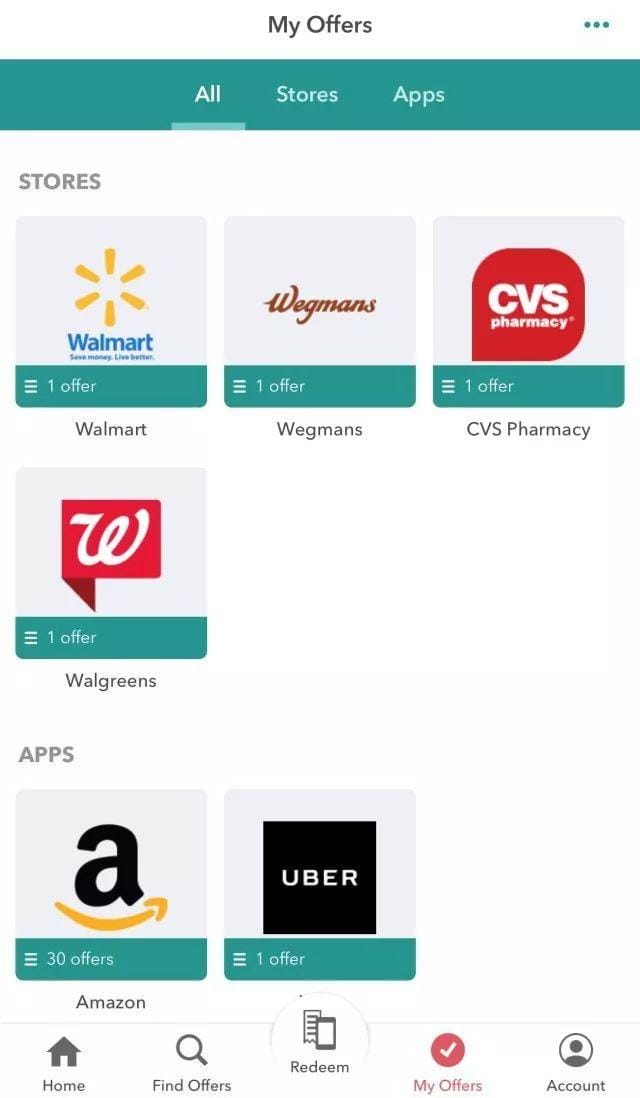Screen dimensions: 640x1098
Task: View the 30 Amazon offers
Action: [111, 884]
